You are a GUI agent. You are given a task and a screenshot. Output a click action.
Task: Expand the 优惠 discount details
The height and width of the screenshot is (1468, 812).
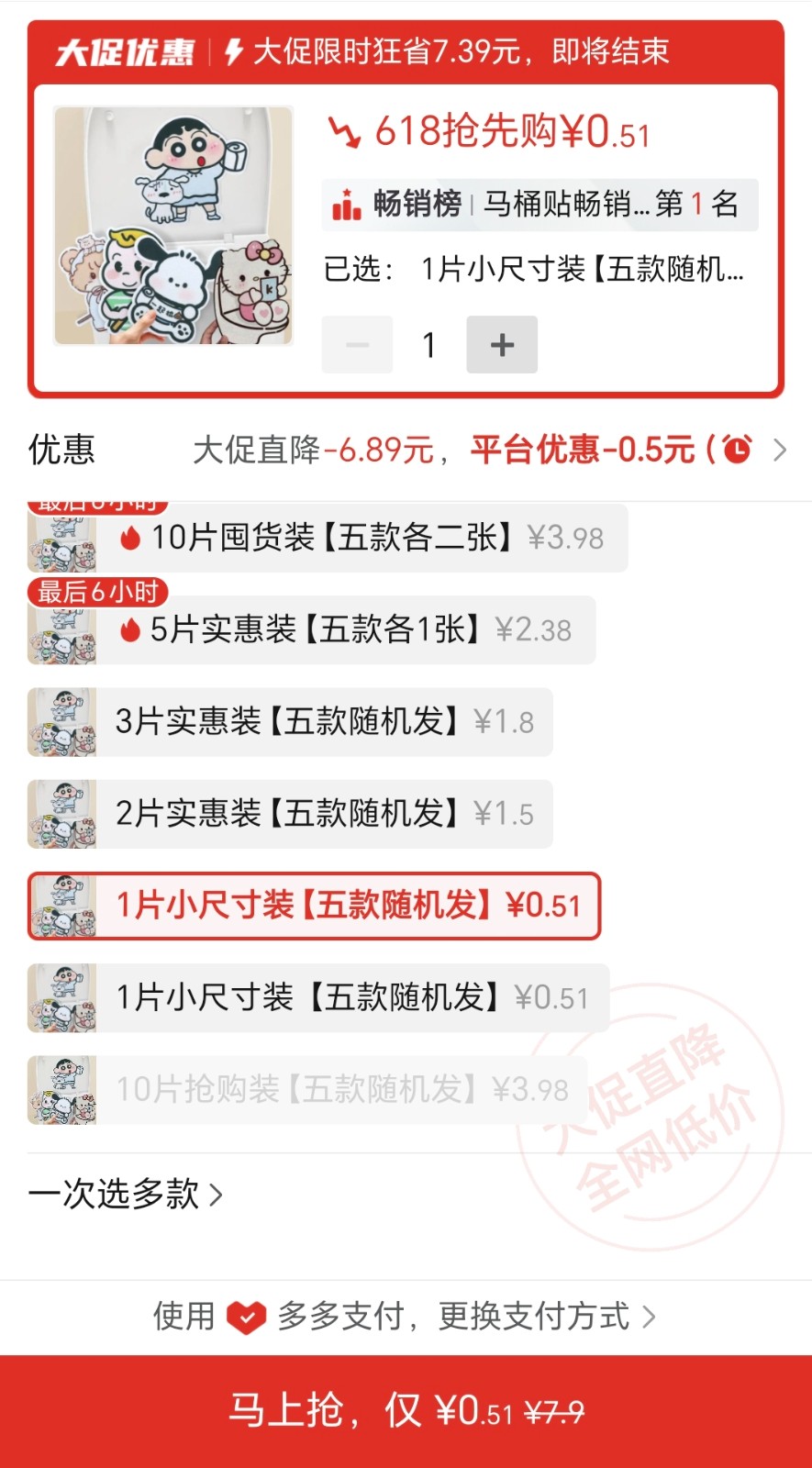(779, 450)
